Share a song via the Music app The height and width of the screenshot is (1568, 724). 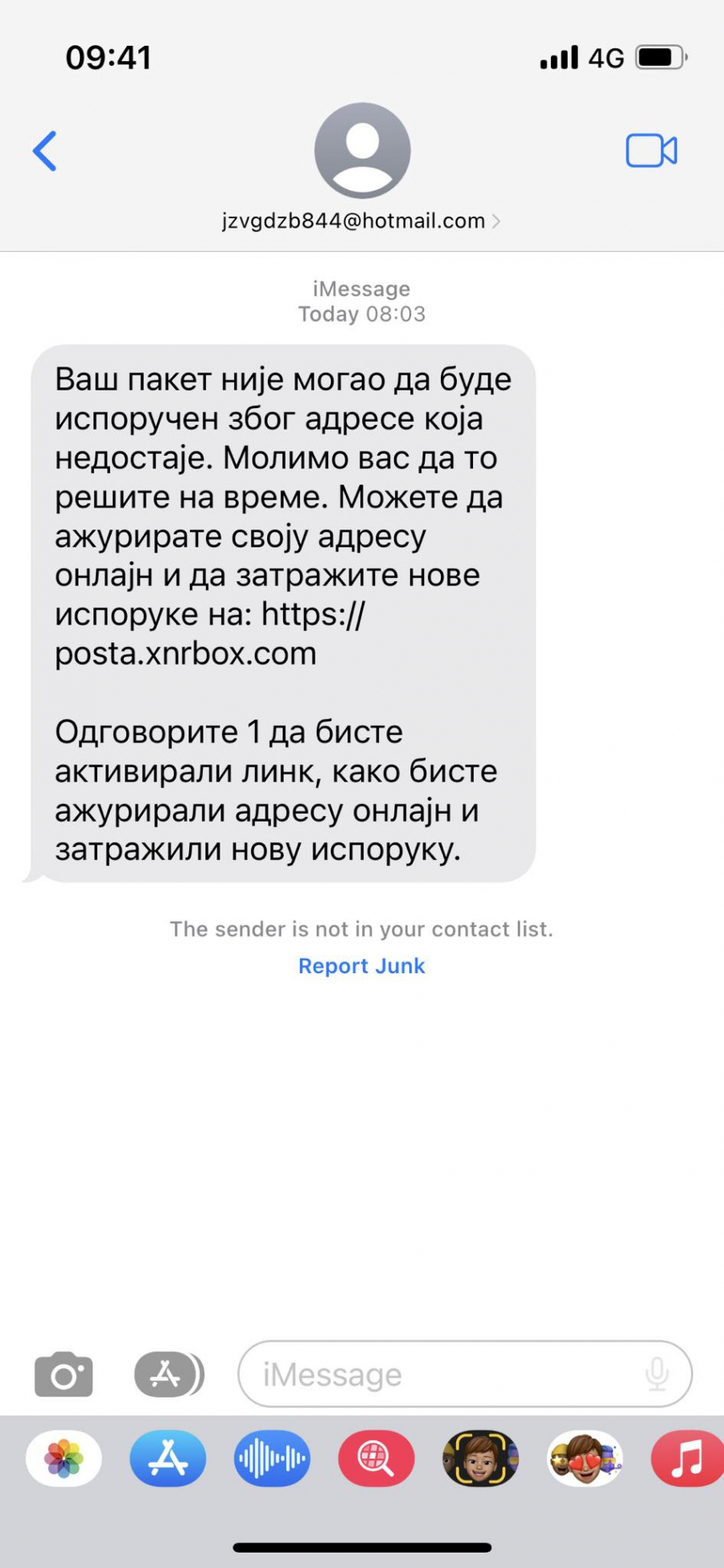click(686, 1459)
